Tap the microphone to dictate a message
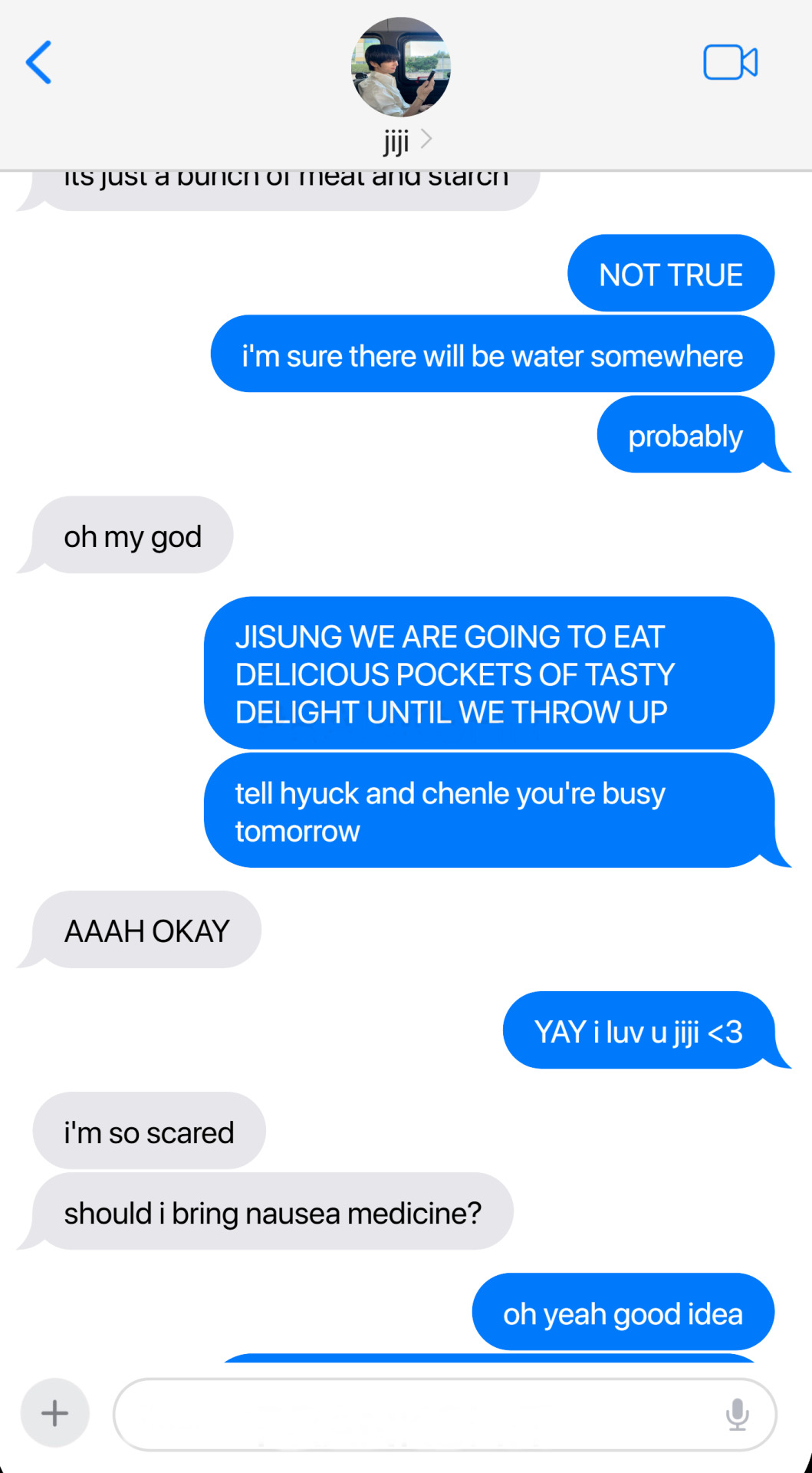This screenshot has width=812, height=1473. (737, 1414)
